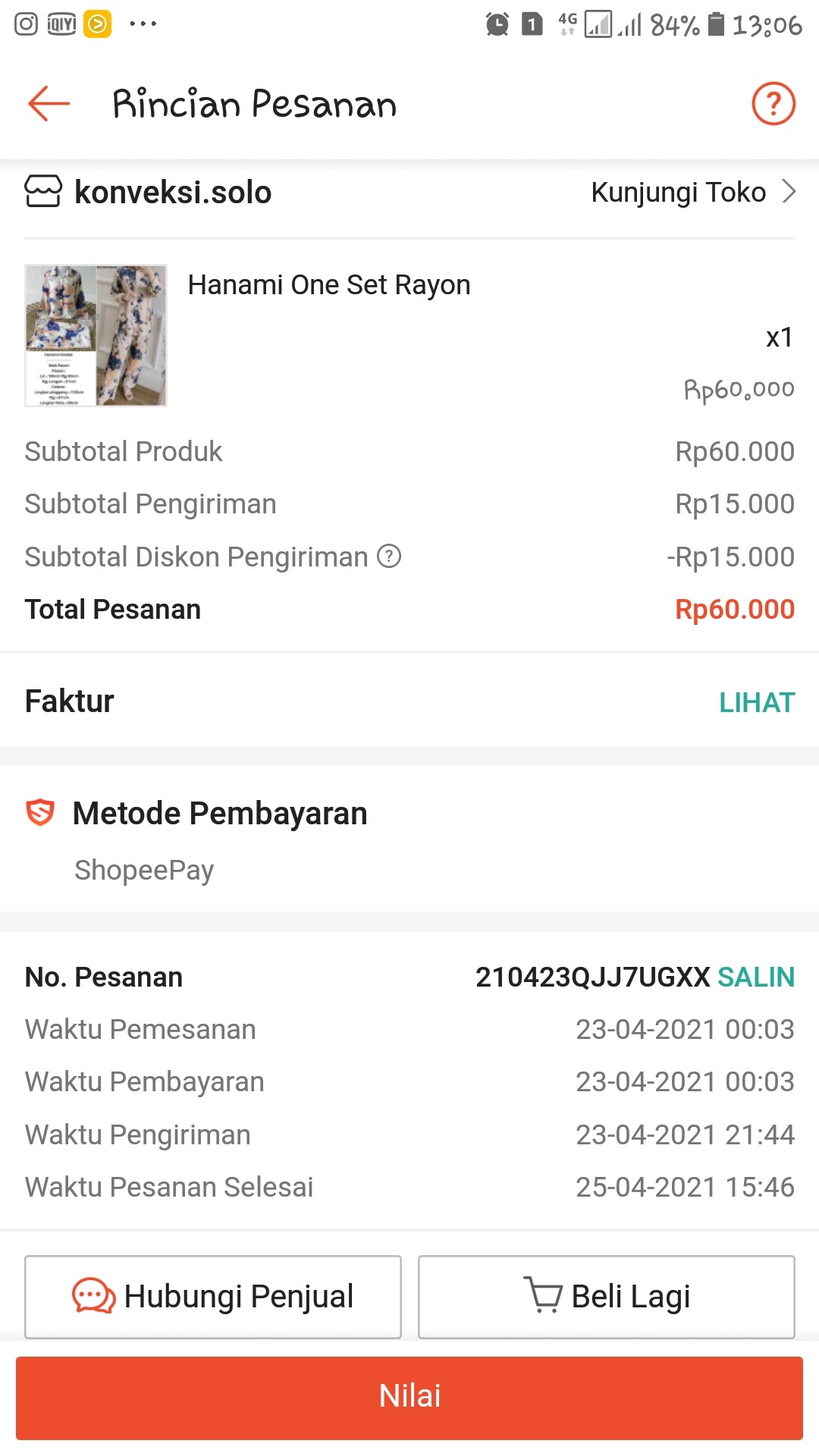819x1456 pixels.
Task: Open the help question mark icon
Action: (773, 103)
